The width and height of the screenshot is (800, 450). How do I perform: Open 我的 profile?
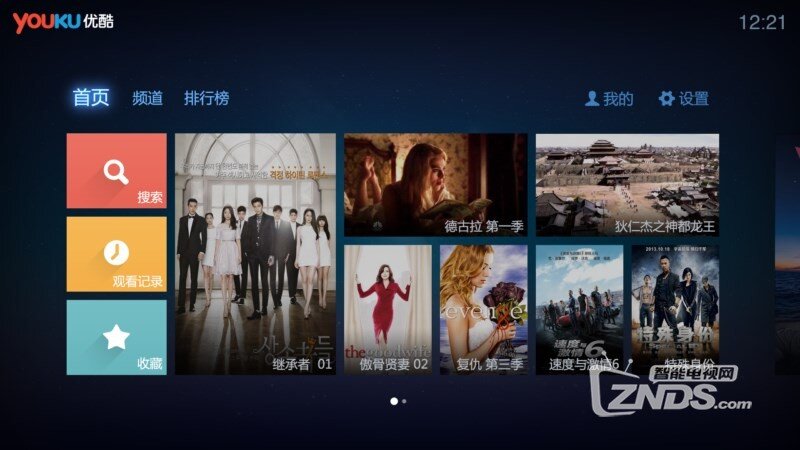point(609,98)
